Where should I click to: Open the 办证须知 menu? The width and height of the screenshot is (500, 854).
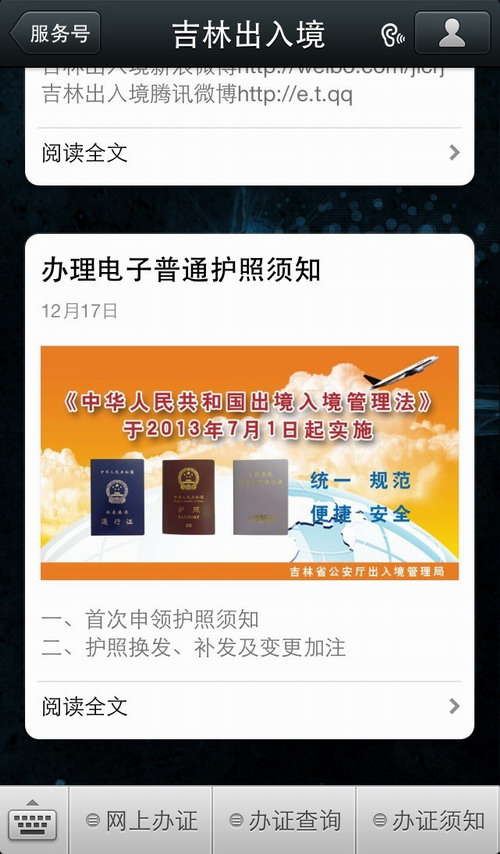(x=428, y=821)
